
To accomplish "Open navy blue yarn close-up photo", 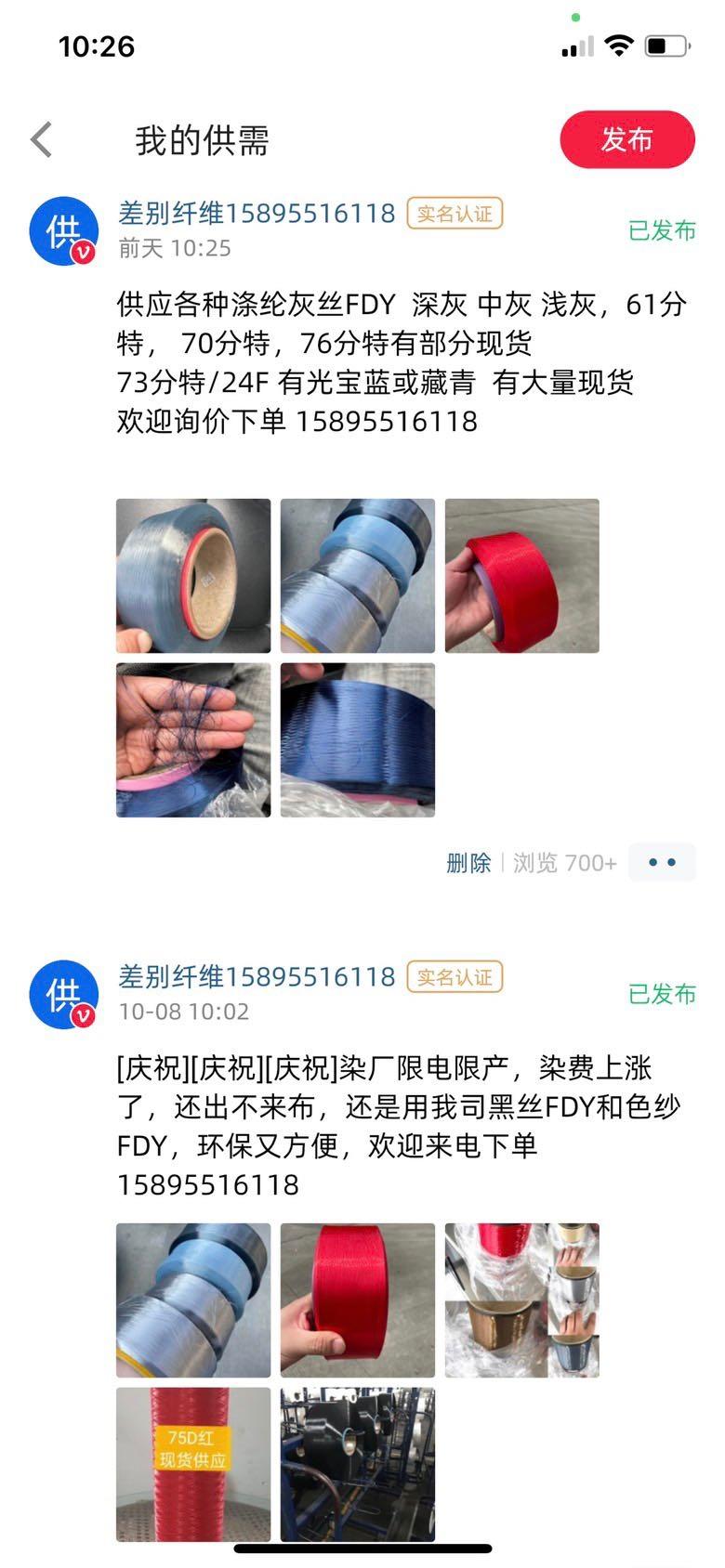I will 358,740.
